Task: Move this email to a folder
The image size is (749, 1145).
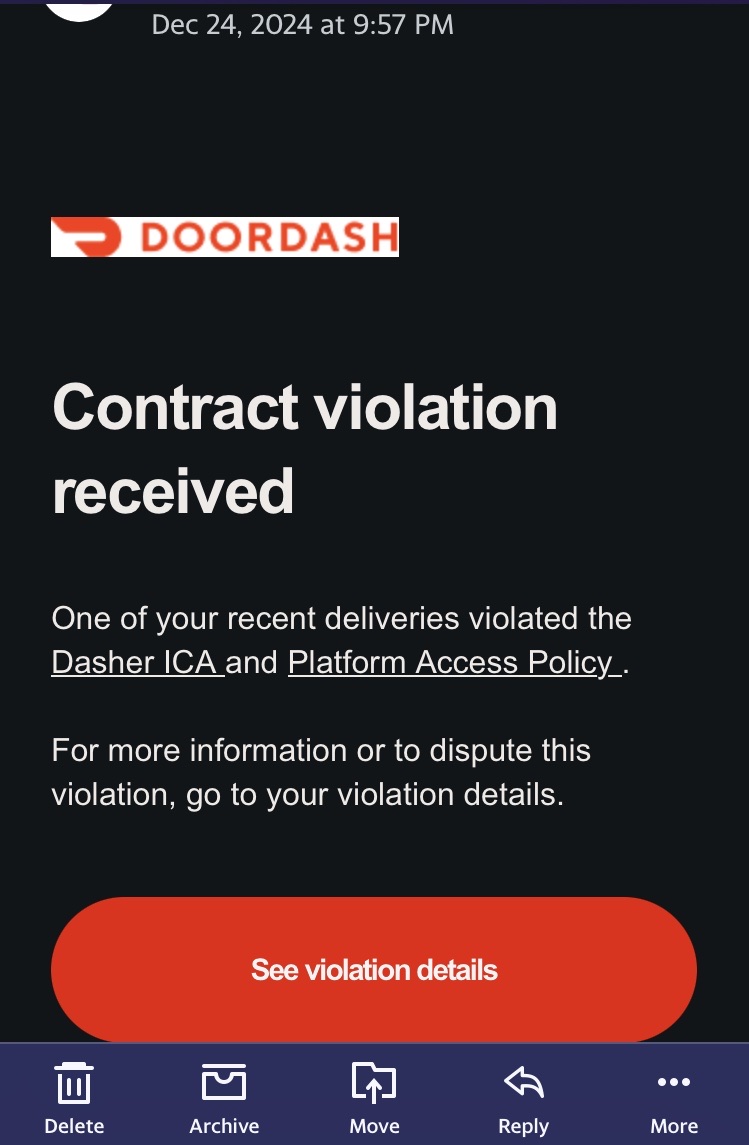Action: (374, 1097)
